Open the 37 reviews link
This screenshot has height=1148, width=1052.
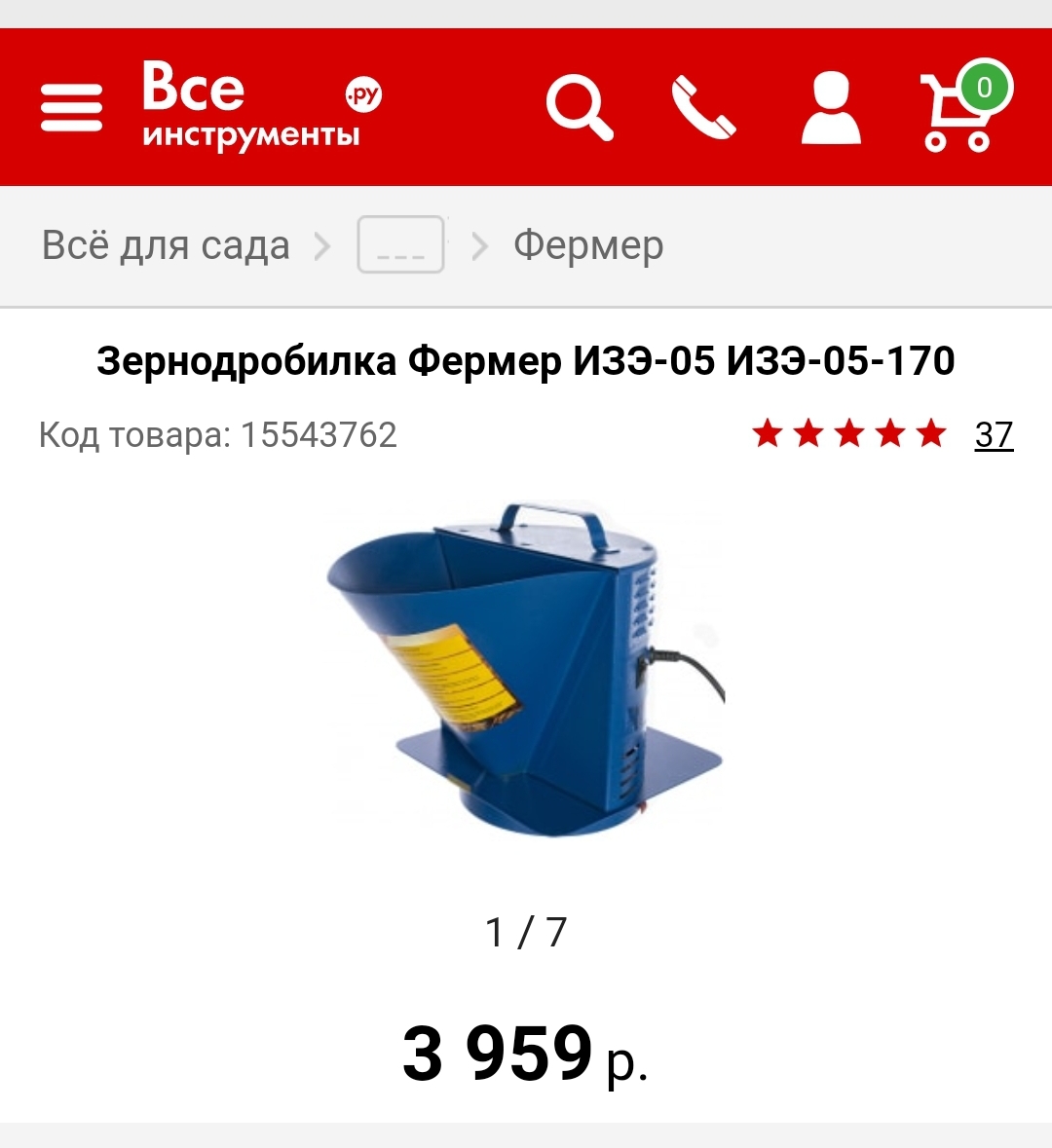(x=994, y=434)
